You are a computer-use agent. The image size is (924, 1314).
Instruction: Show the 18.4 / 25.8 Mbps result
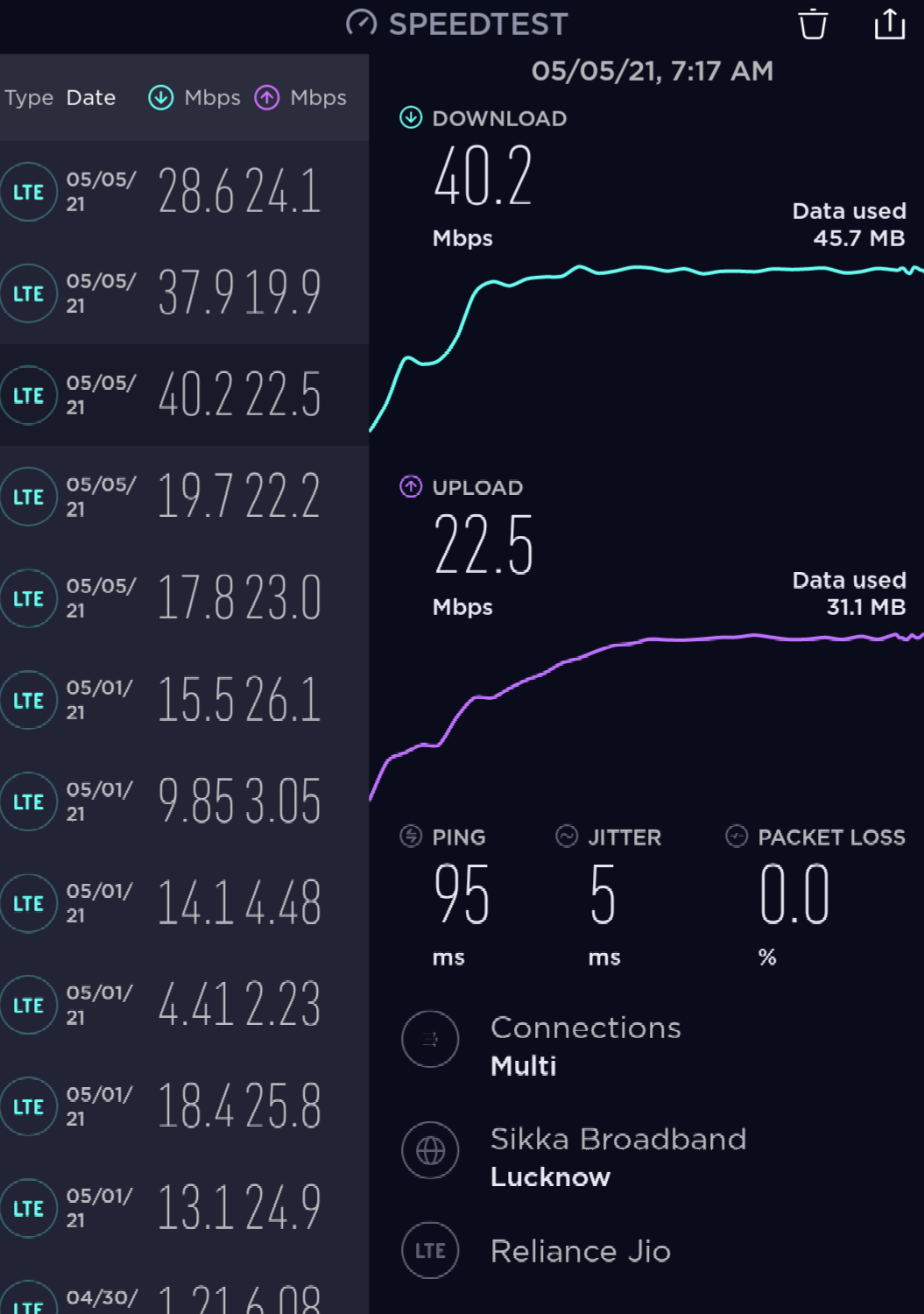184,1106
